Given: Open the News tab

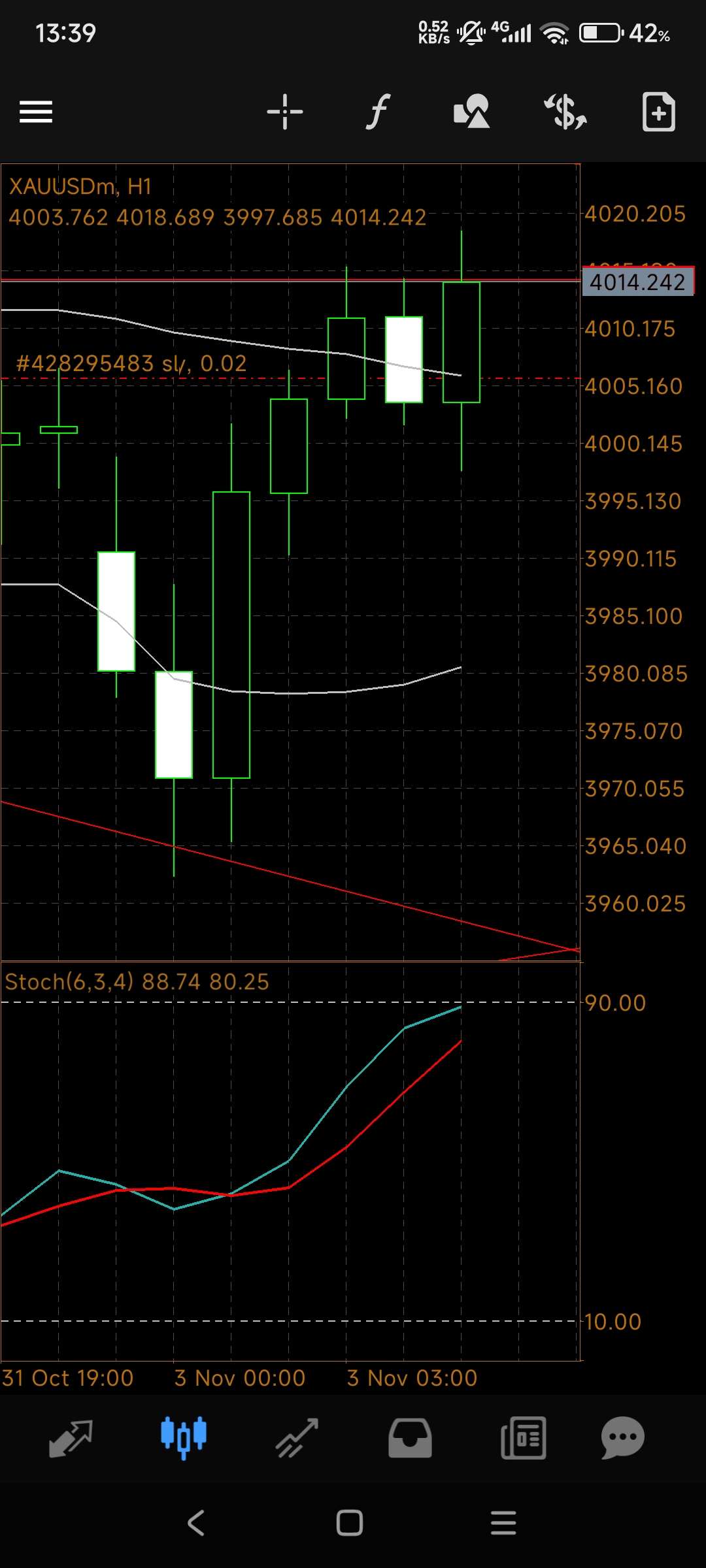Looking at the screenshot, I should 523,1438.
